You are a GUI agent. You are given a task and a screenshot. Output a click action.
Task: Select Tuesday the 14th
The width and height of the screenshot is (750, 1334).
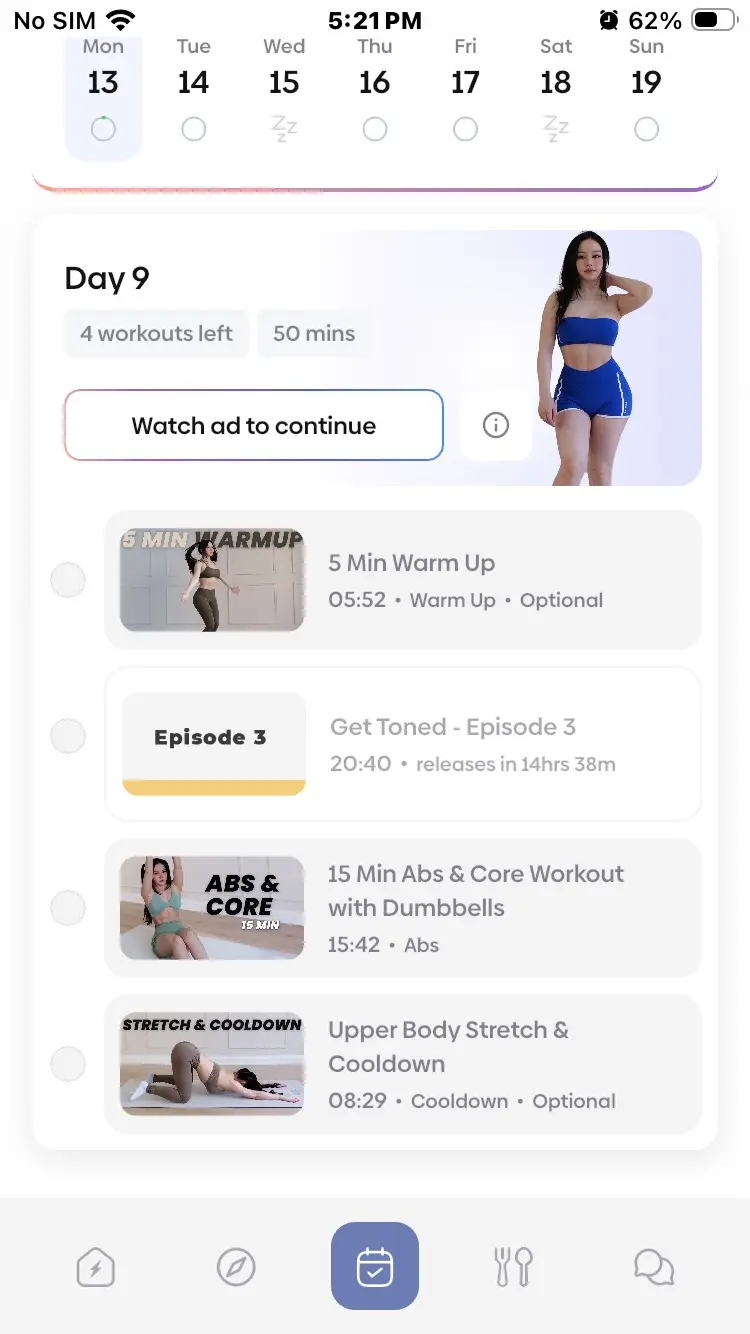tap(193, 83)
